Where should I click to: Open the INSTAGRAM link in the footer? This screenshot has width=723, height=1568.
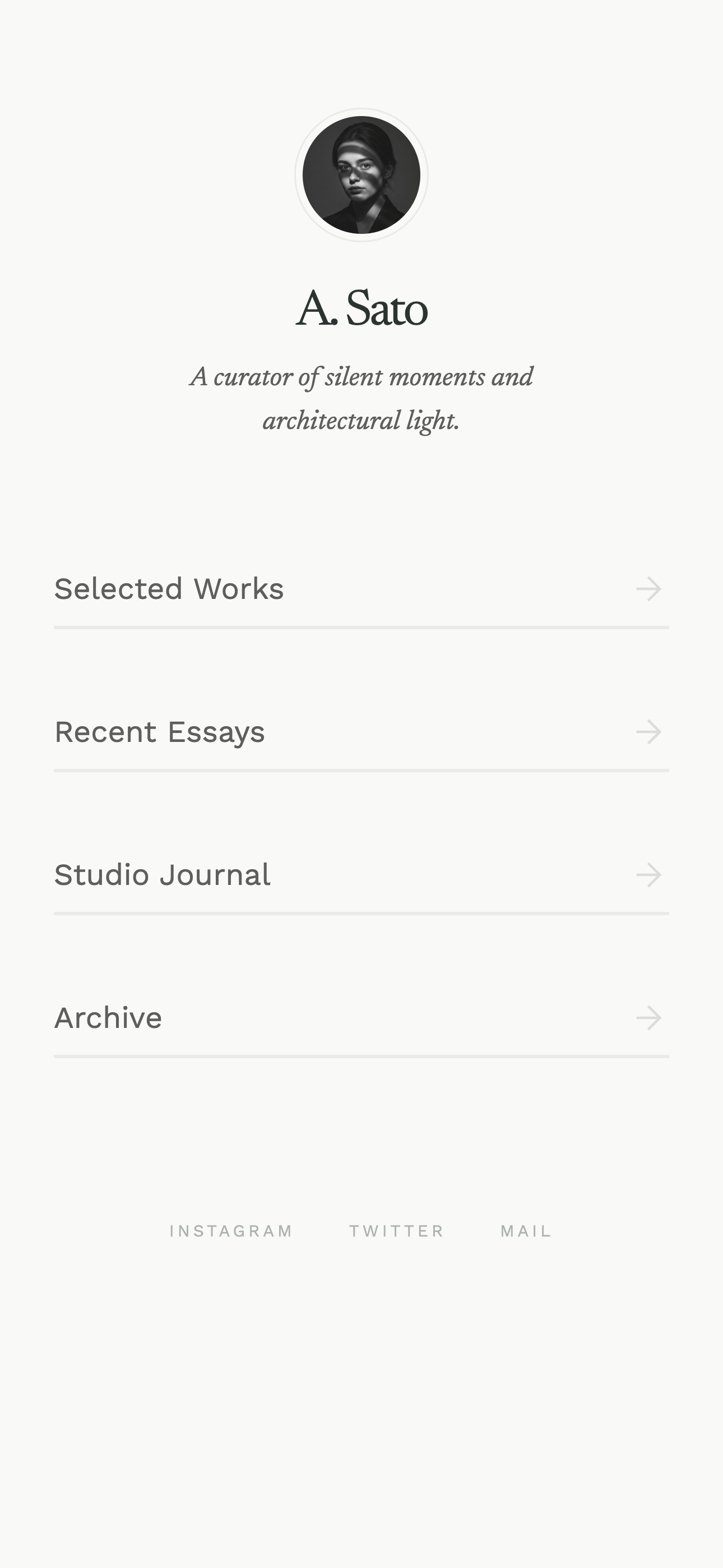tap(232, 1230)
